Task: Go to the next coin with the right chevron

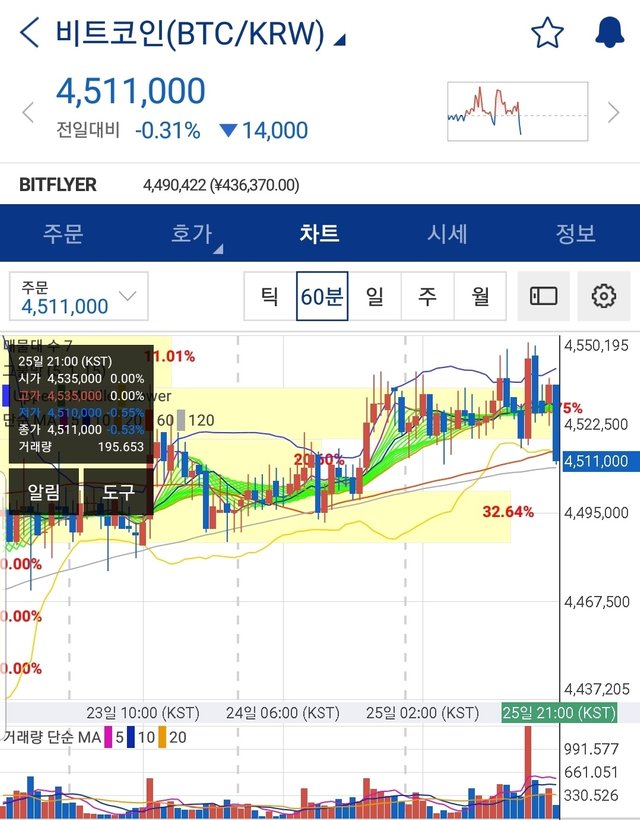Action: tap(614, 111)
